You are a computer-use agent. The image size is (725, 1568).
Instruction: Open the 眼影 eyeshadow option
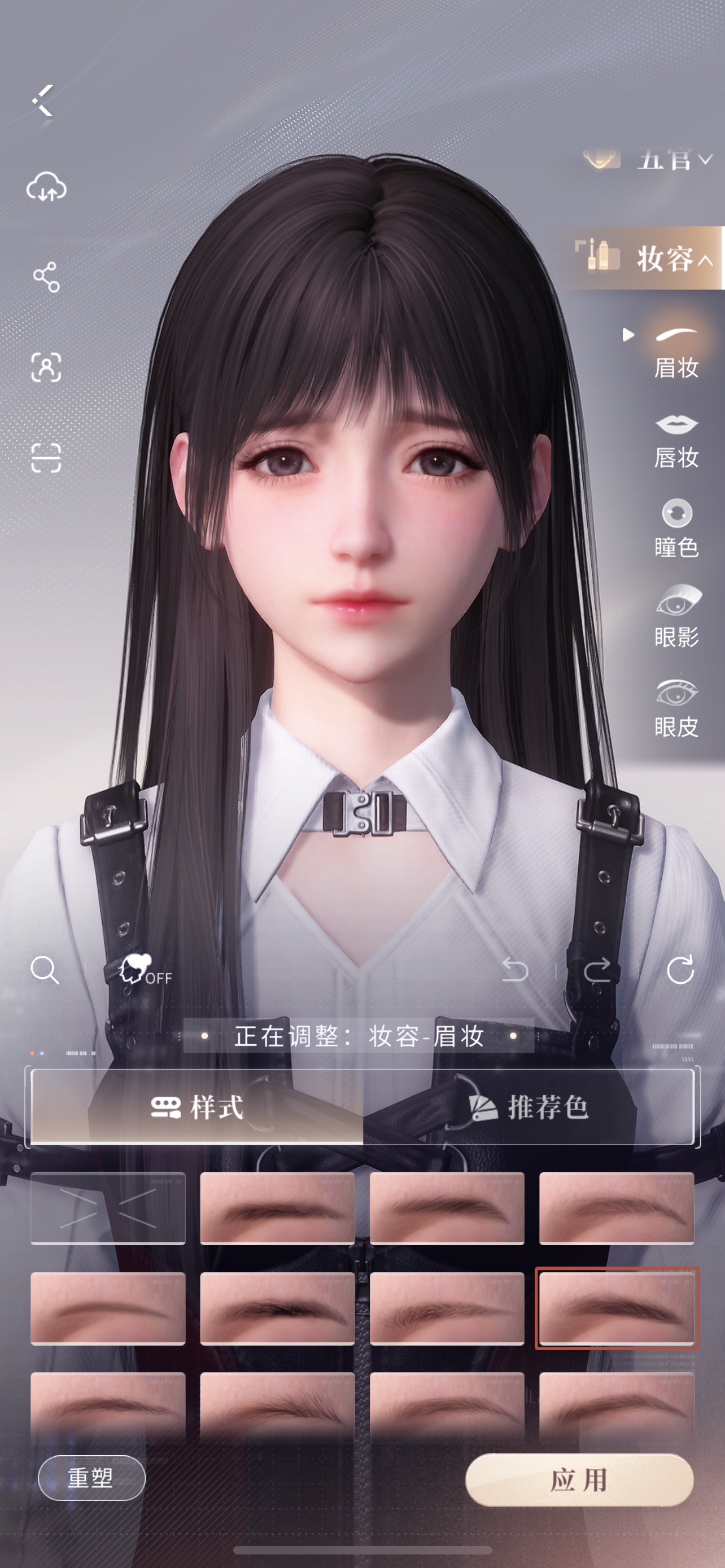(x=676, y=616)
